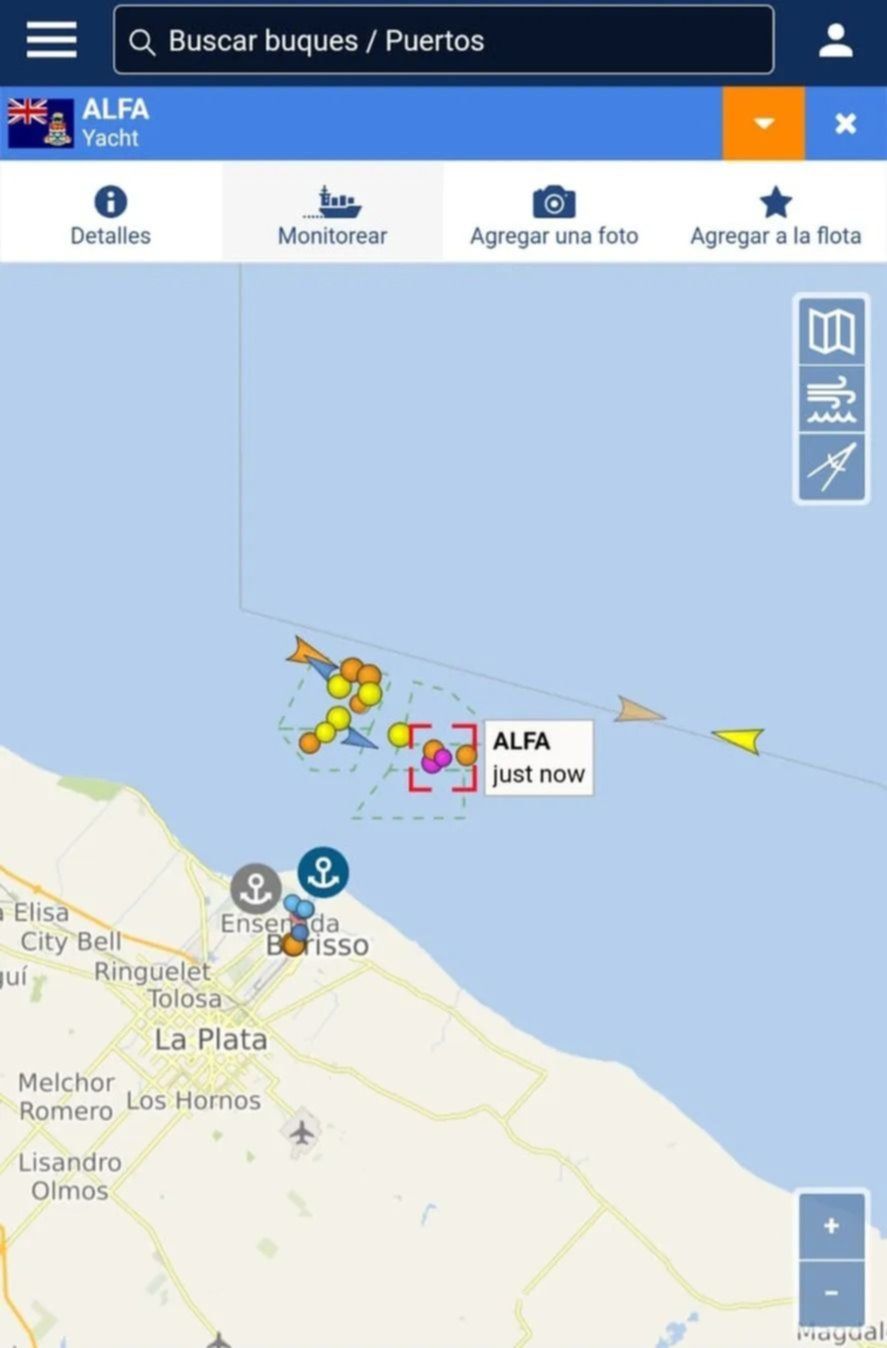This screenshot has height=1348, width=887.
Task: Zoom in on the map
Action: tap(831, 1226)
